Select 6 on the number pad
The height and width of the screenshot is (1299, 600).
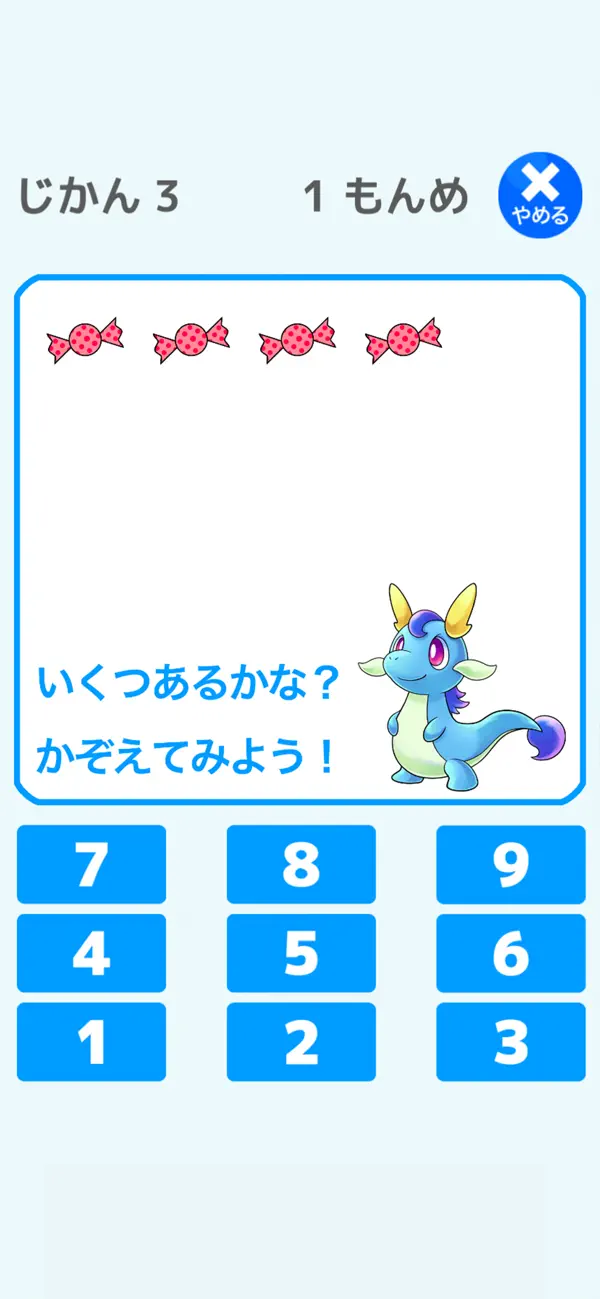coord(510,953)
